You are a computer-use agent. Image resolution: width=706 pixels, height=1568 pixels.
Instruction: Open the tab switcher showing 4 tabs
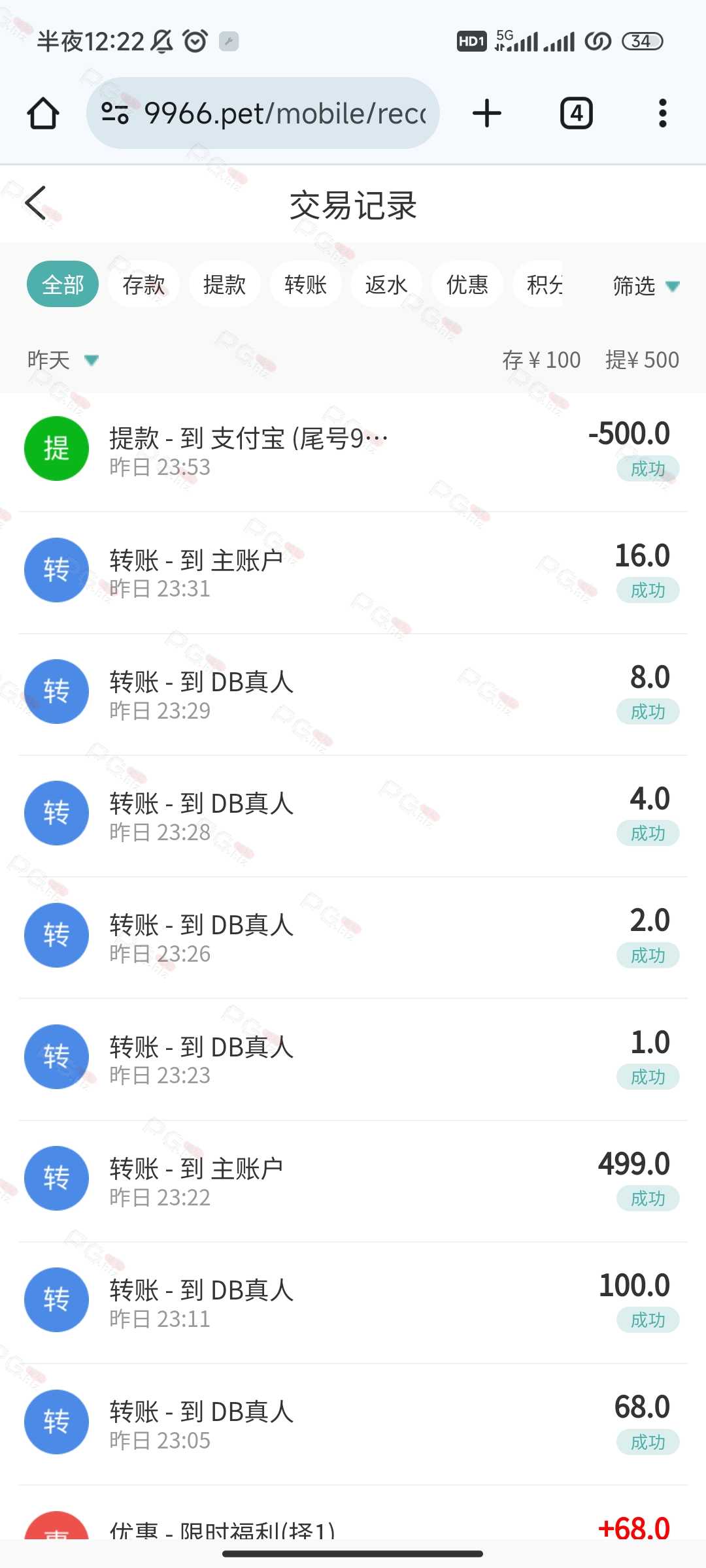[x=577, y=113]
